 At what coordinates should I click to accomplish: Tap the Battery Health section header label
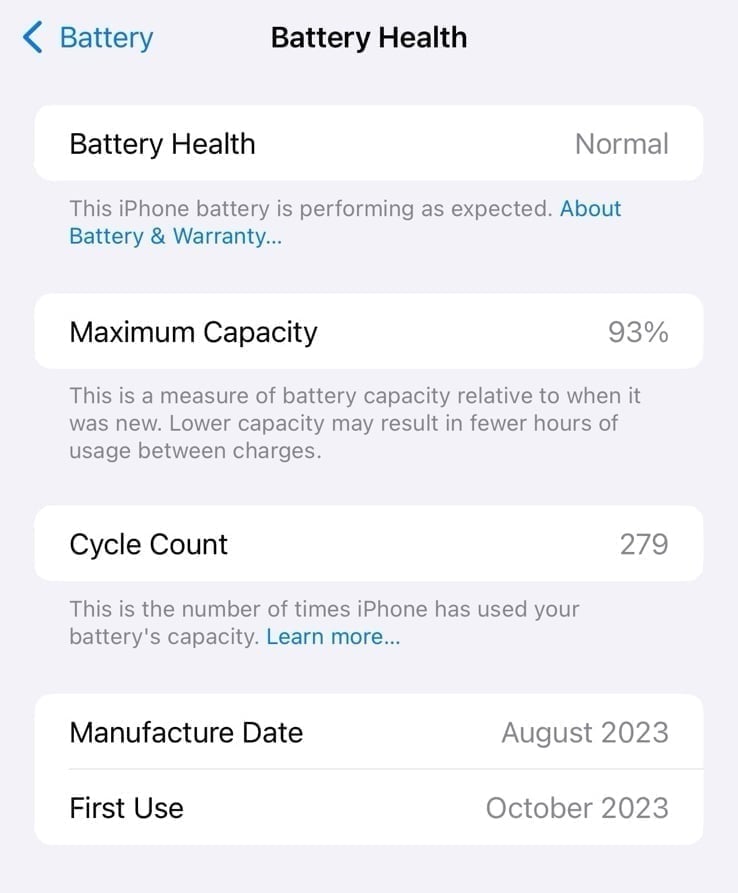(162, 144)
